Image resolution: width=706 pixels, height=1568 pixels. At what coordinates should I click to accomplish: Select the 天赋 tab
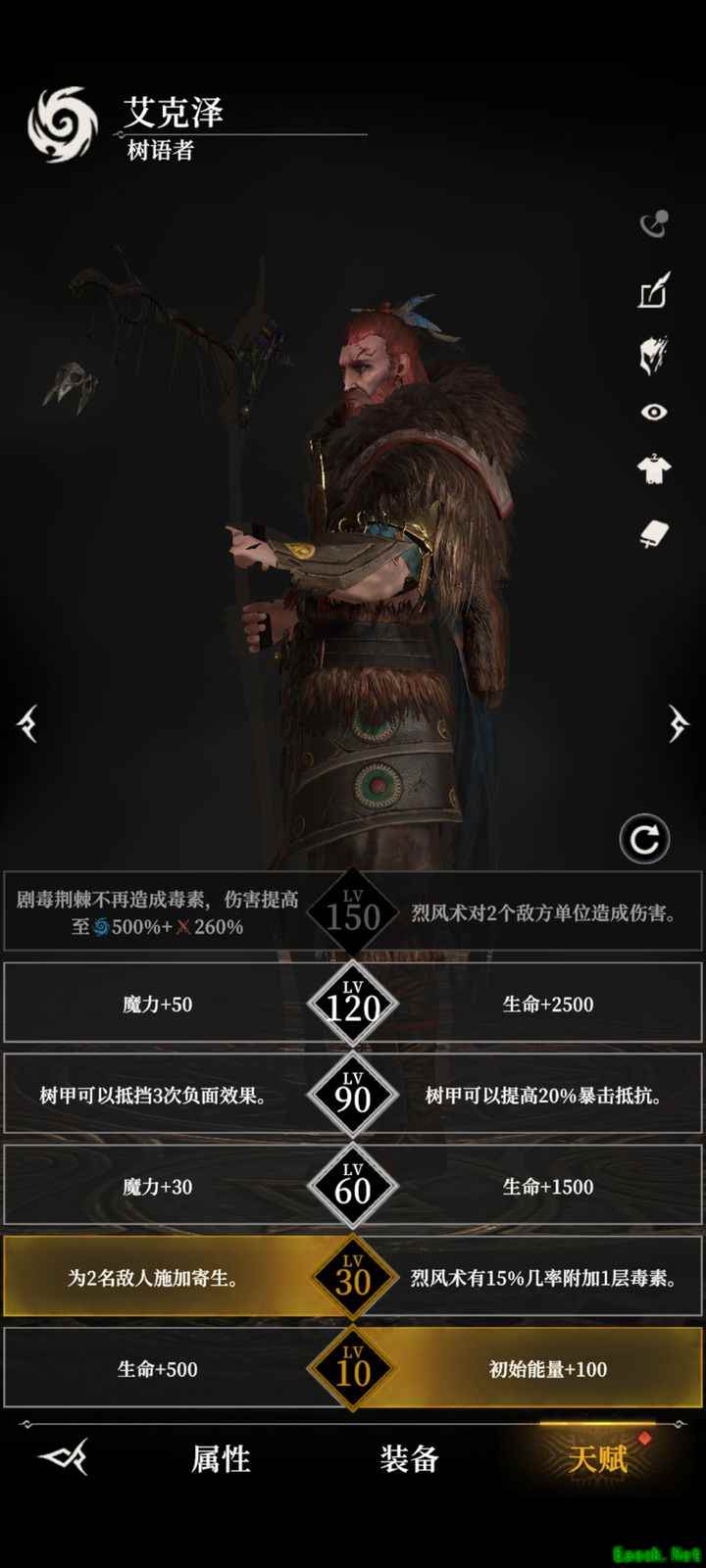point(597,1459)
